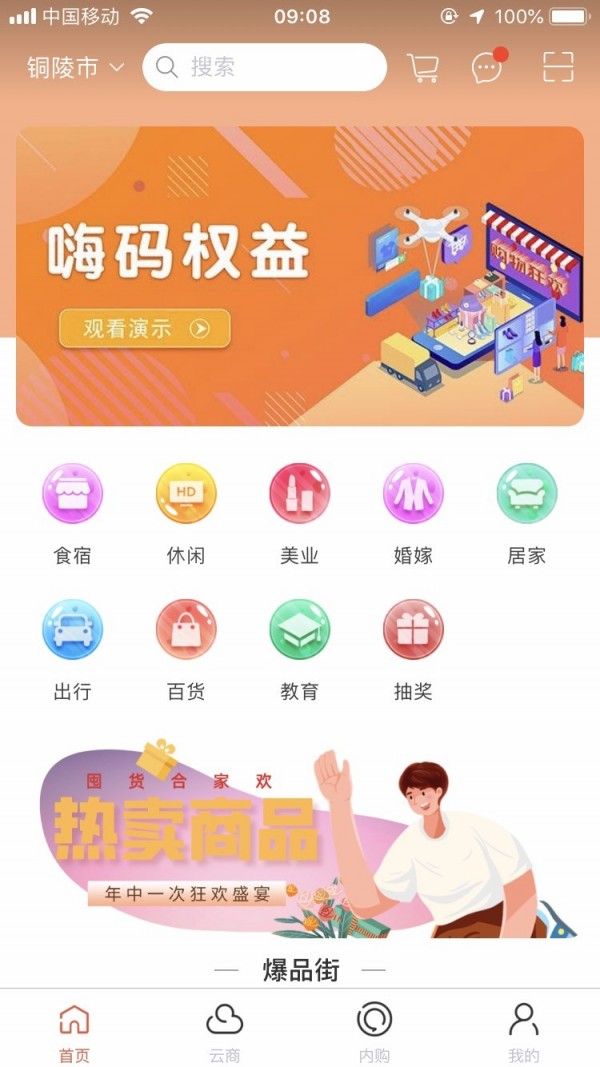Open the 铜陵市 city selector
Screen dimensions: 600x1067
click(x=76, y=67)
